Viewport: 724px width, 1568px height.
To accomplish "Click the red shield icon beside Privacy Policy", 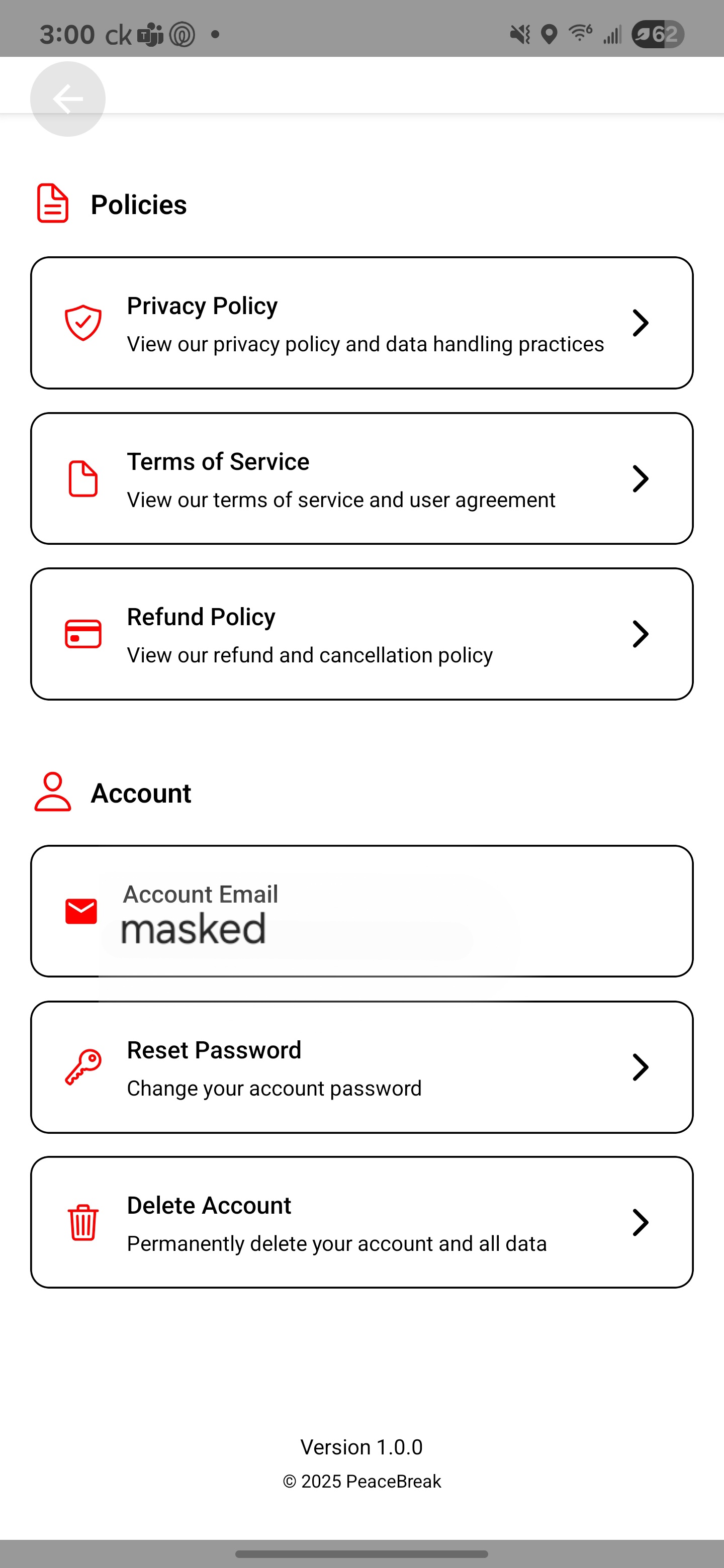I will point(83,323).
